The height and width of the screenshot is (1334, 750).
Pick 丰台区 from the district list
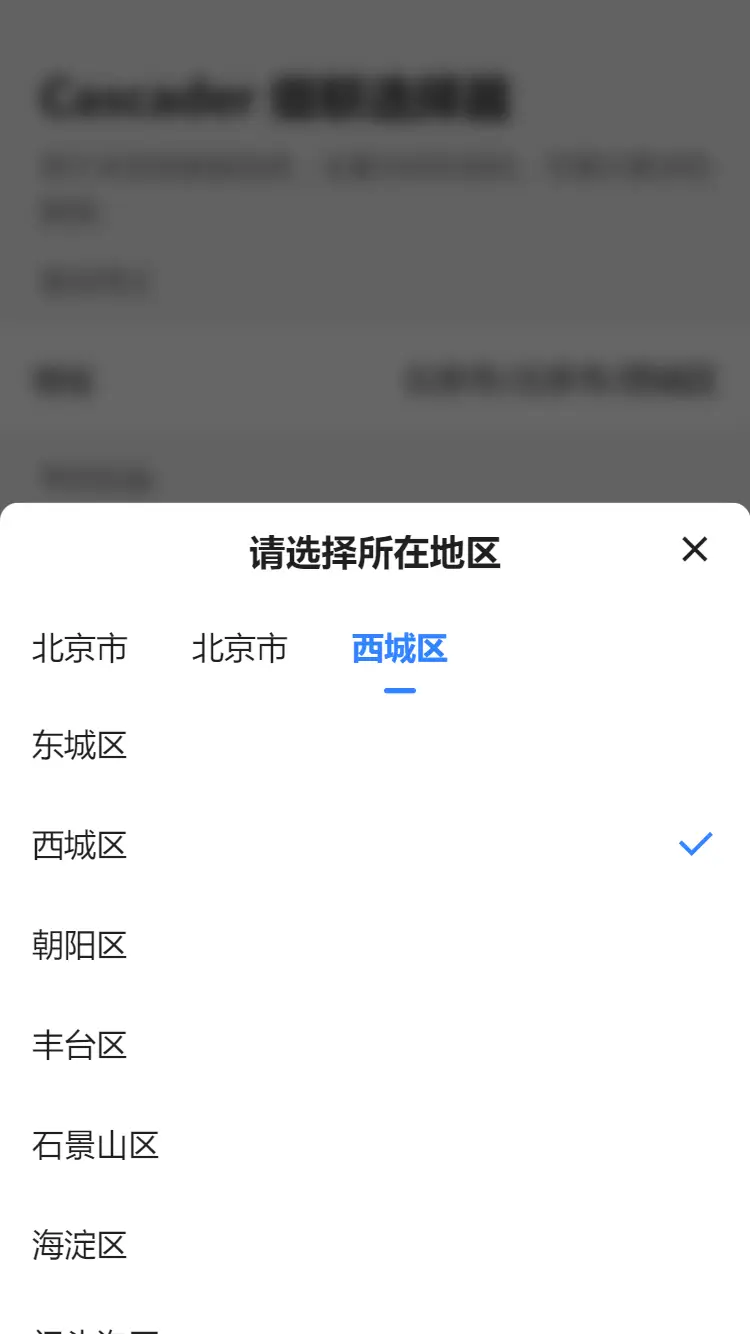coord(375,1046)
